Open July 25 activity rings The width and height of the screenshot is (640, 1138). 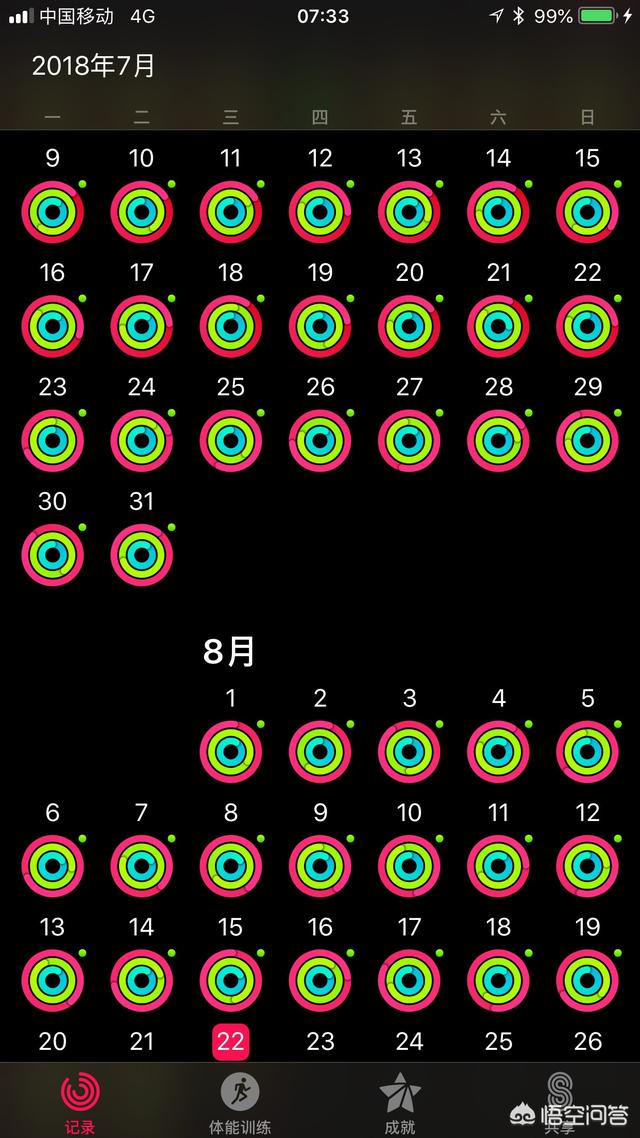231,440
